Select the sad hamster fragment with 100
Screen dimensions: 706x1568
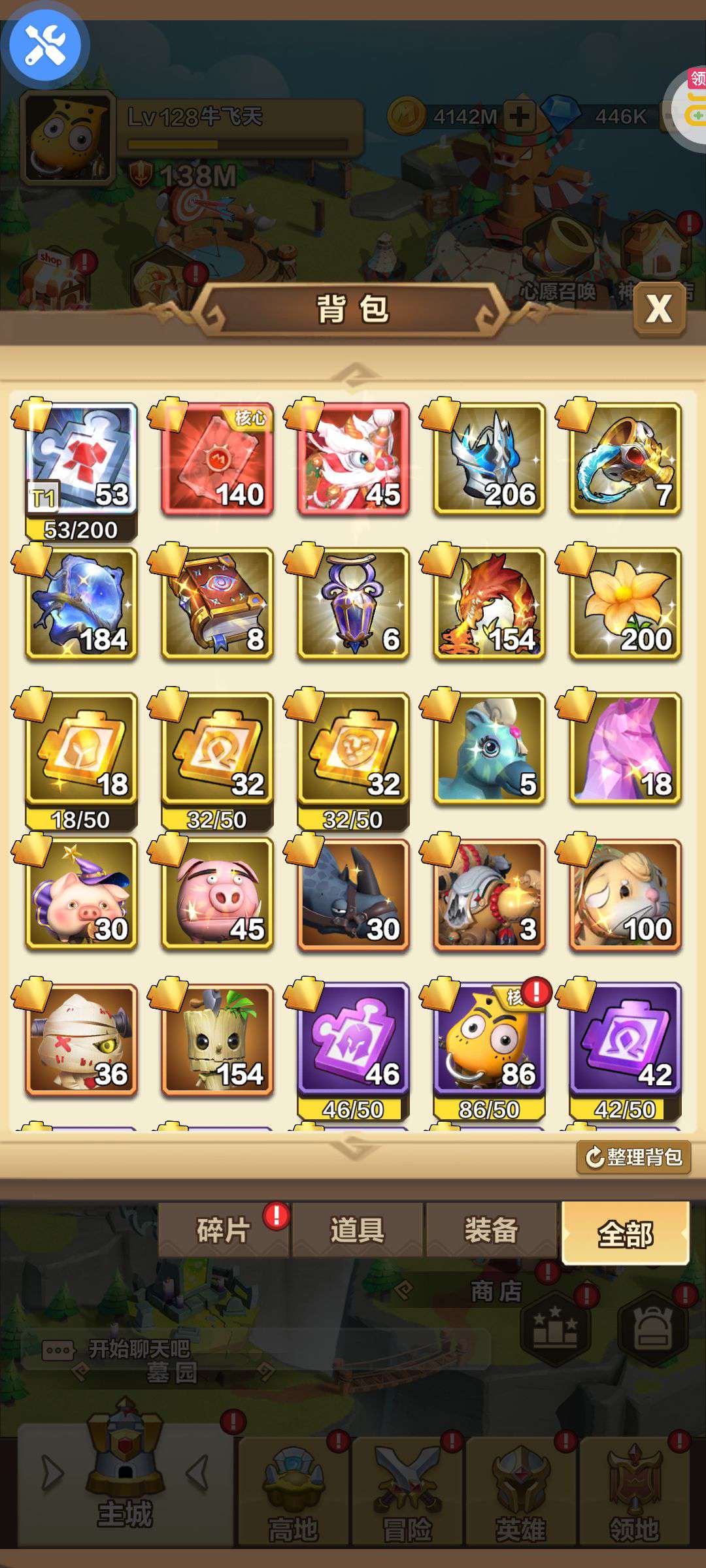click(x=625, y=894)
